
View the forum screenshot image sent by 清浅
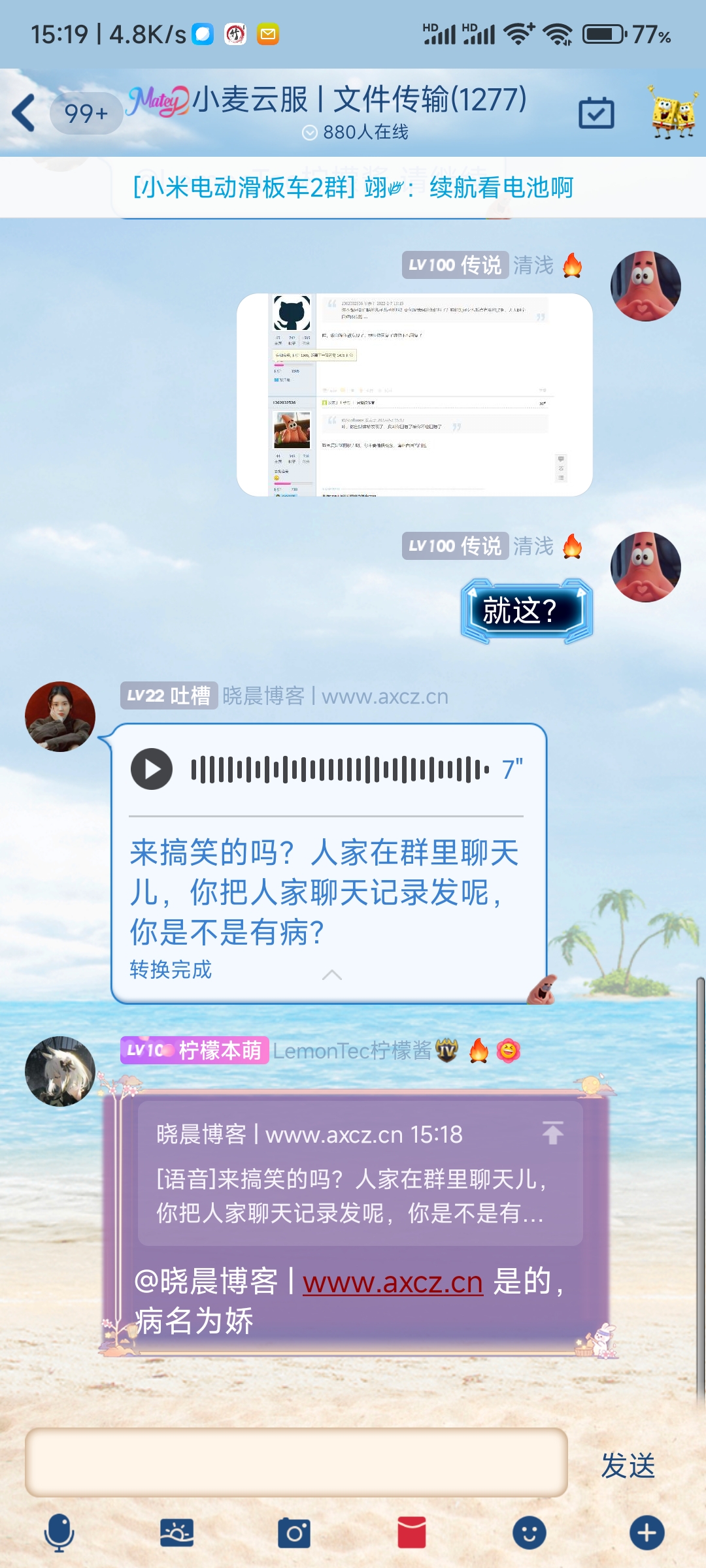(x=414, y=395)
